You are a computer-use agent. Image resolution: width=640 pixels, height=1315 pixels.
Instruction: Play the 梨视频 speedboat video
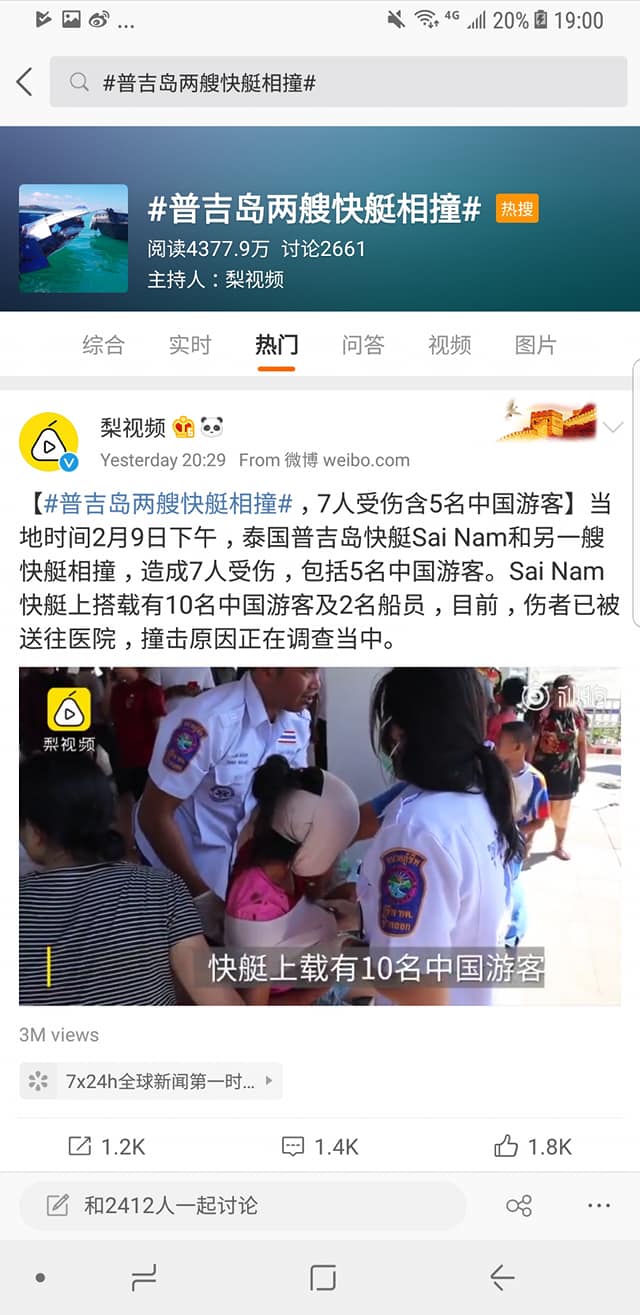pos(320,836)
